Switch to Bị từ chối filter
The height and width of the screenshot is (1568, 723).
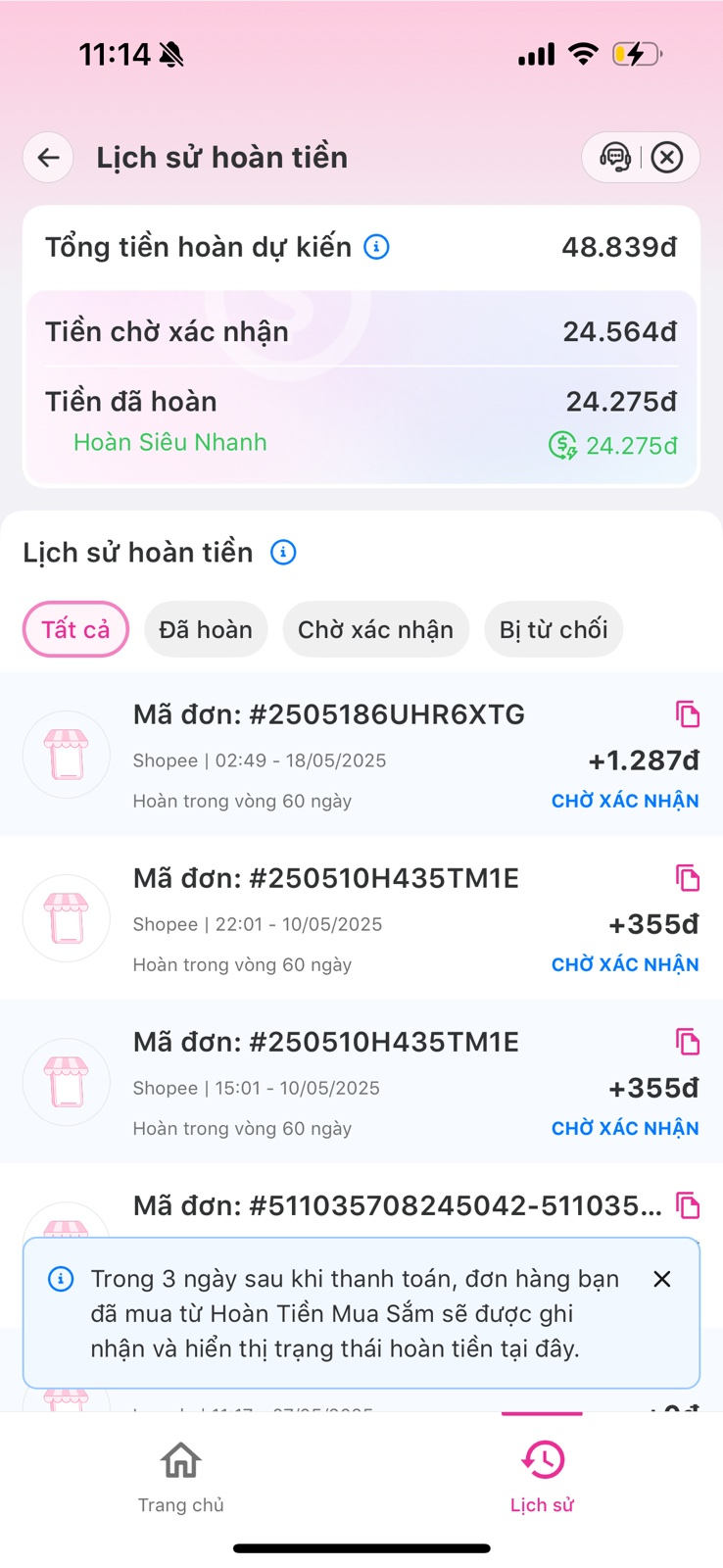[x=554, y=629]
